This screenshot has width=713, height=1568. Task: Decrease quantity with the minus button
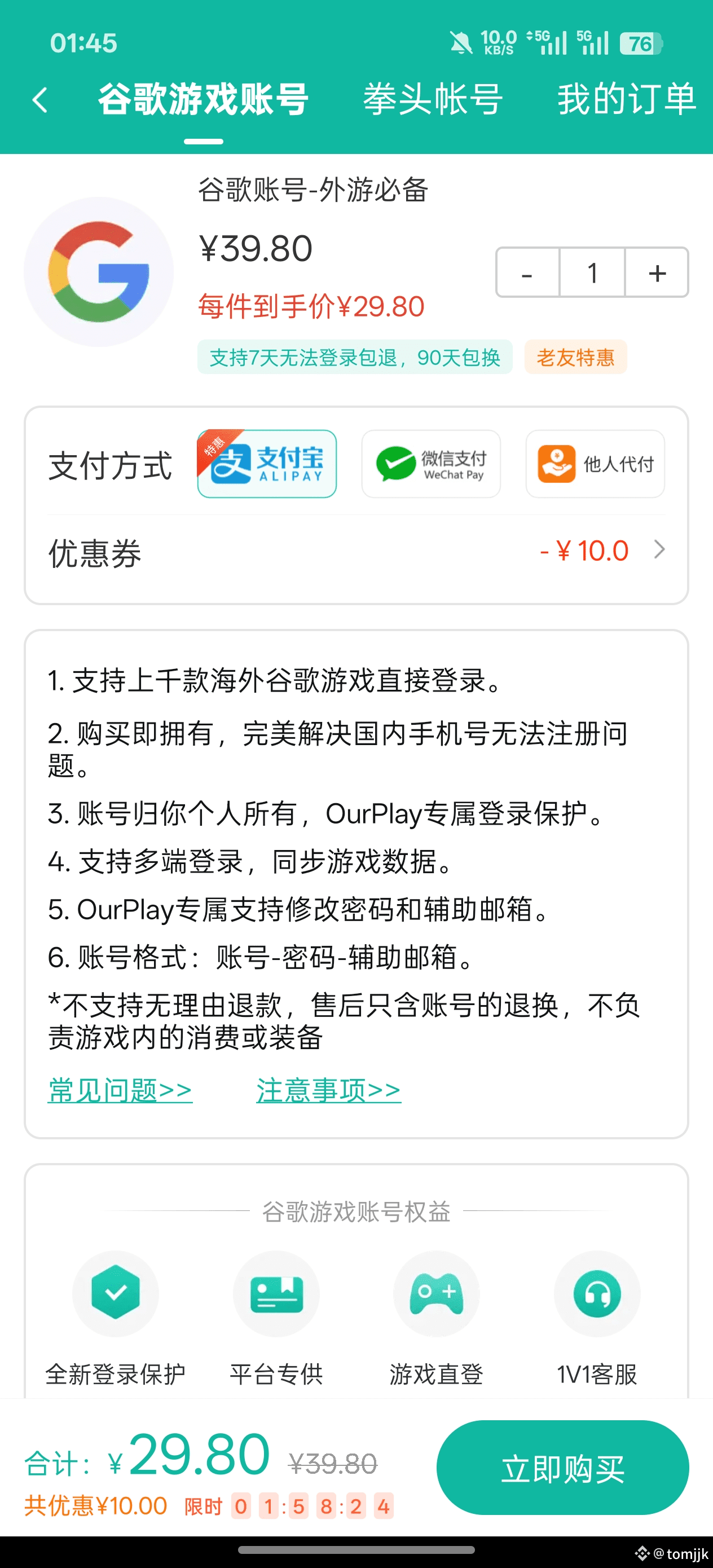527,272
